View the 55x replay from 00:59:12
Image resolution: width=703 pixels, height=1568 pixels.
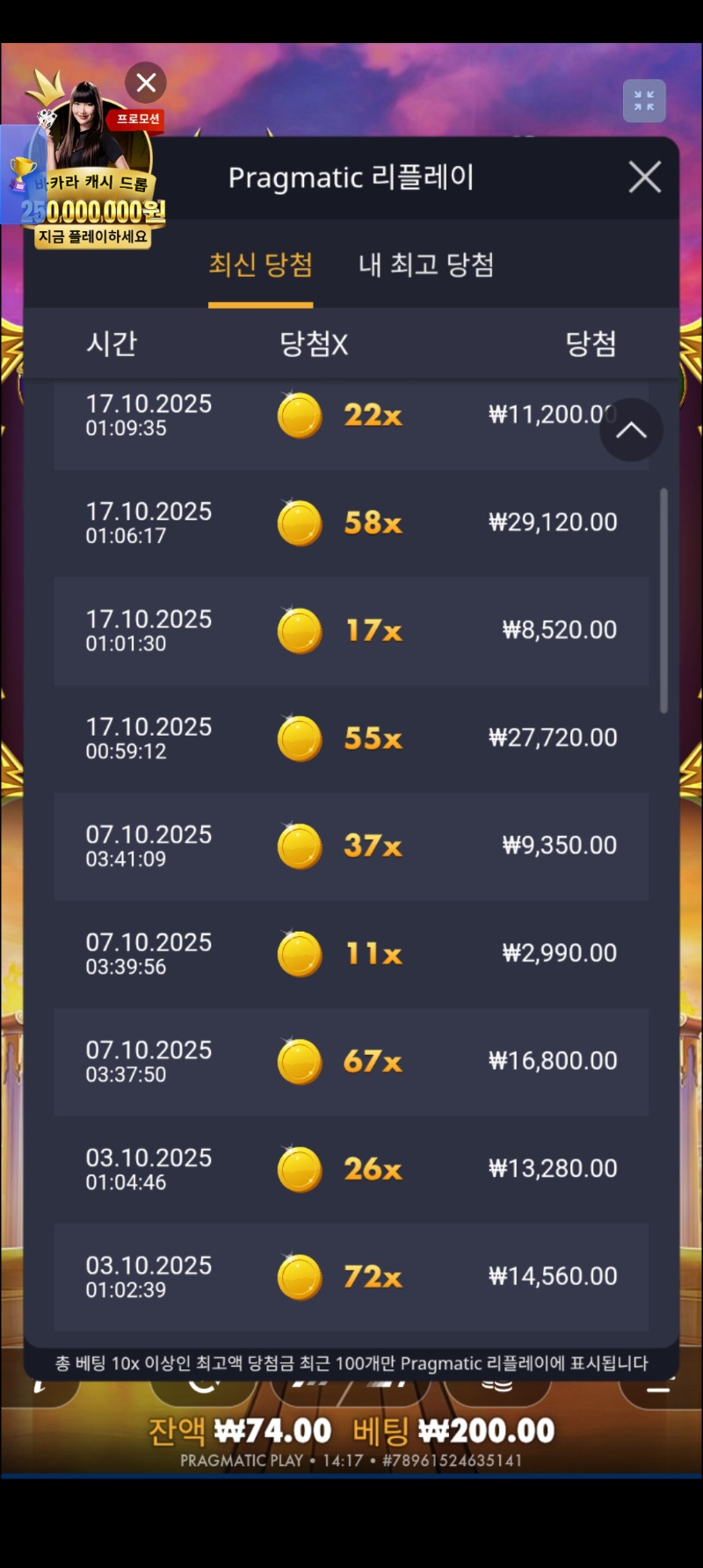tap(351, 738)
